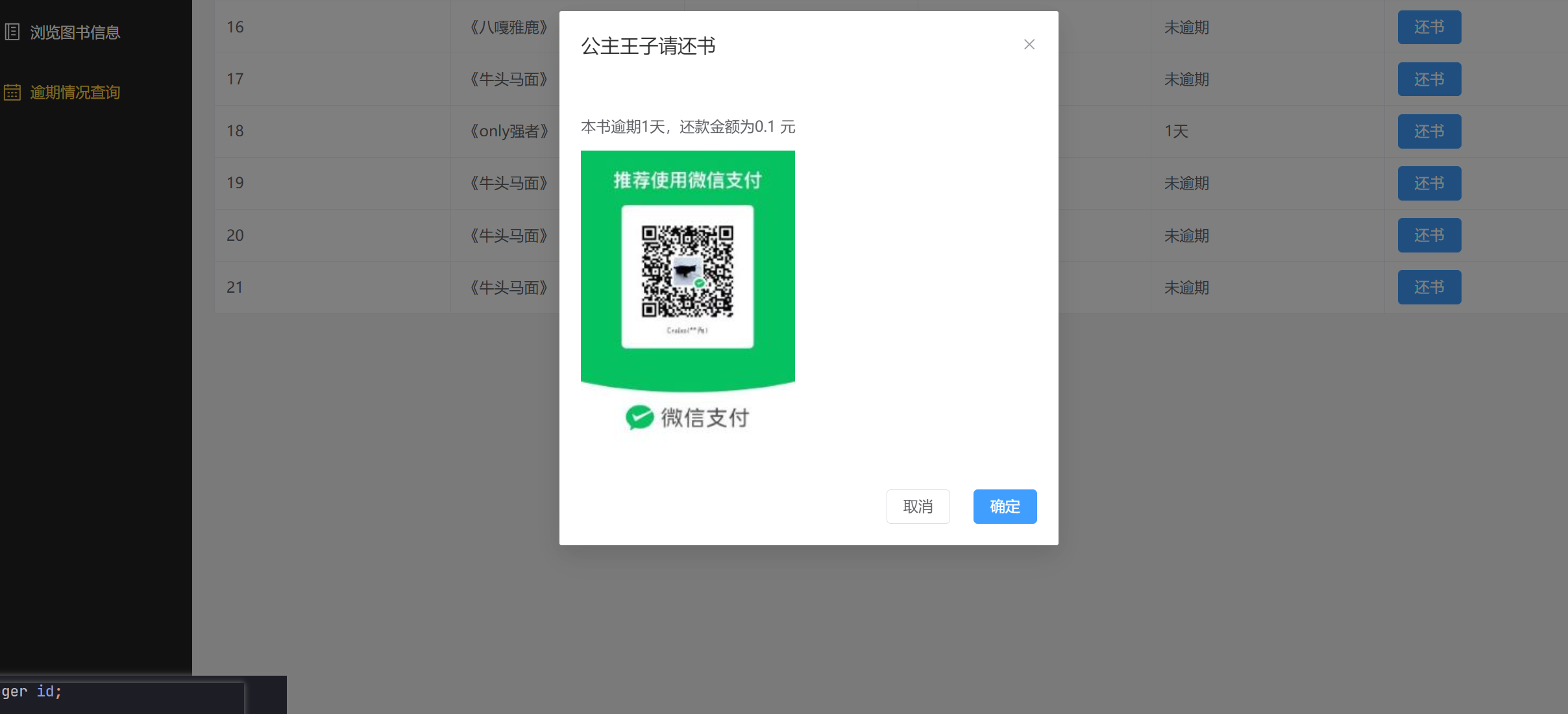The image size is (1568, 714).
Task: Tap 还书 for row 19
Action: pyautogui.click(x=1429, y=183)
